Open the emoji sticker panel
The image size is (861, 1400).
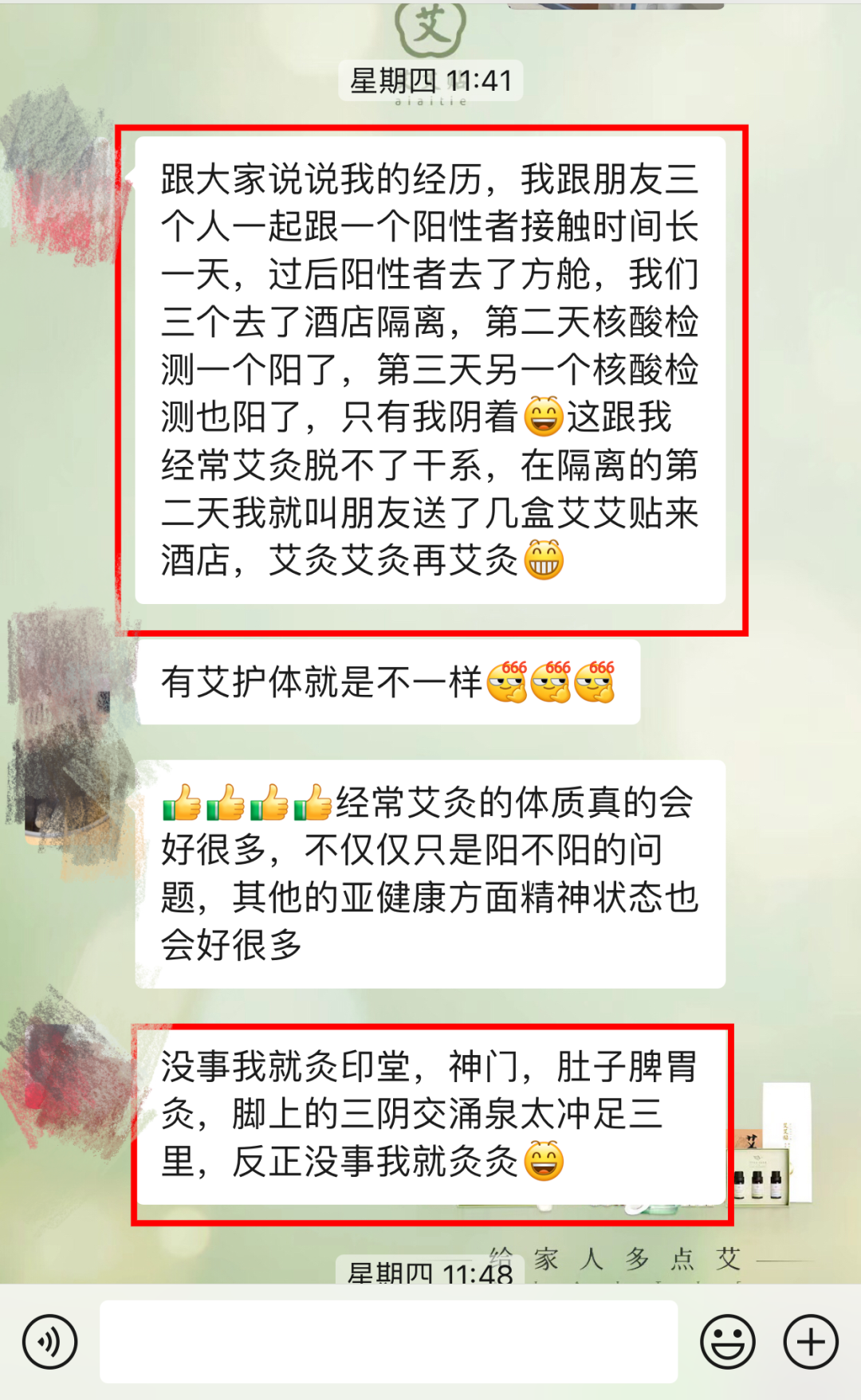[x=727, y=1342]
